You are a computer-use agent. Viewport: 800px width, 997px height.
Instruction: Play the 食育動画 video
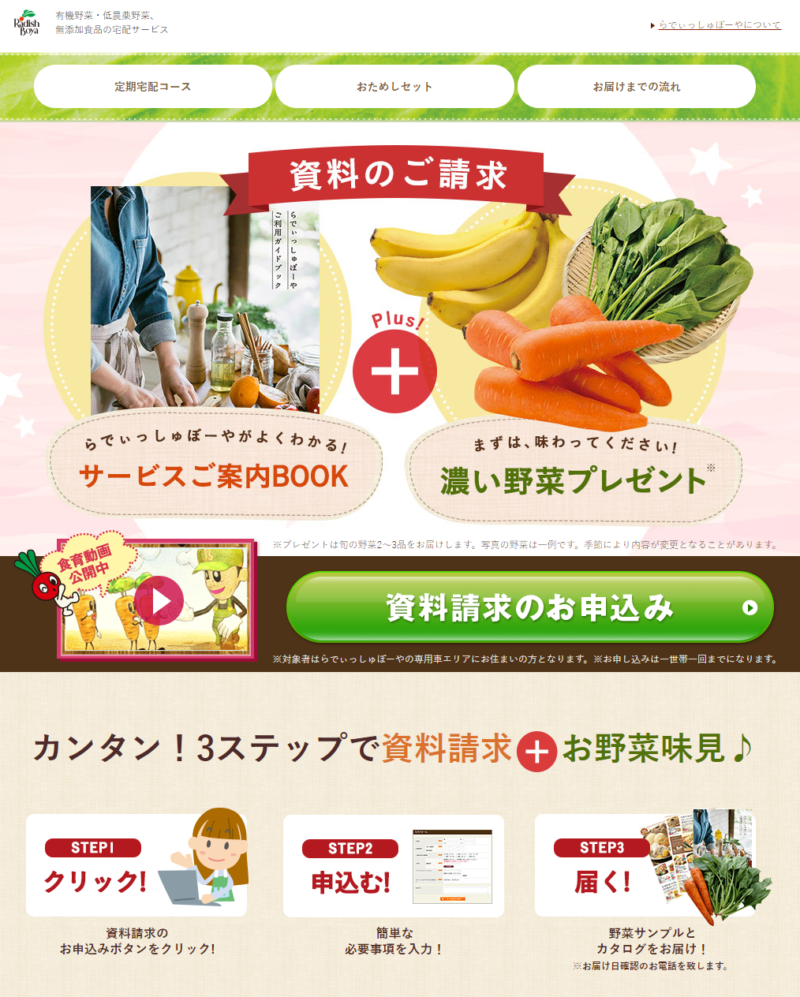coord(158,601)
